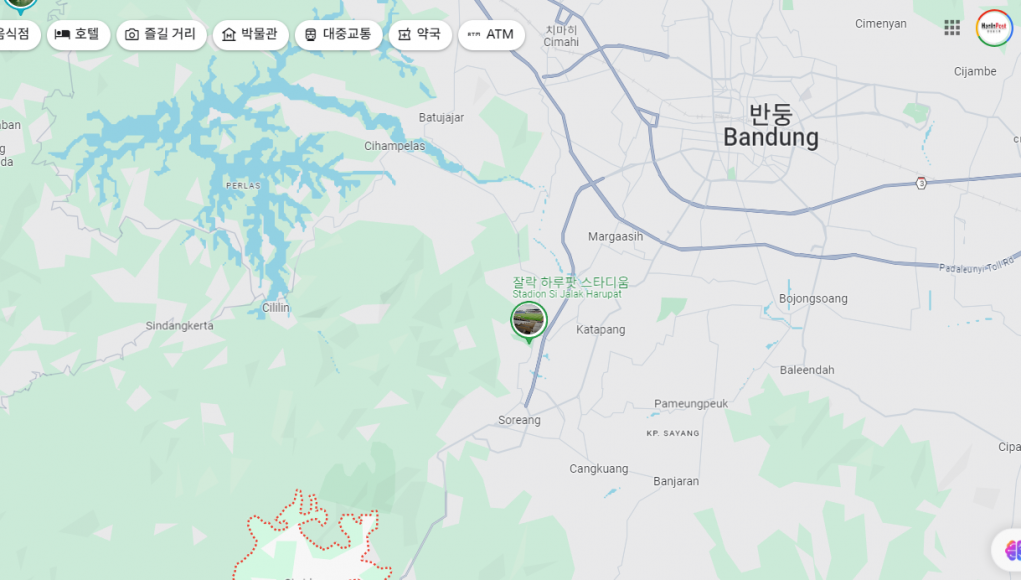The image size is (1021, 580).
Task: Filter map by 즐길 거리 attractions
Action: [161, 34]
